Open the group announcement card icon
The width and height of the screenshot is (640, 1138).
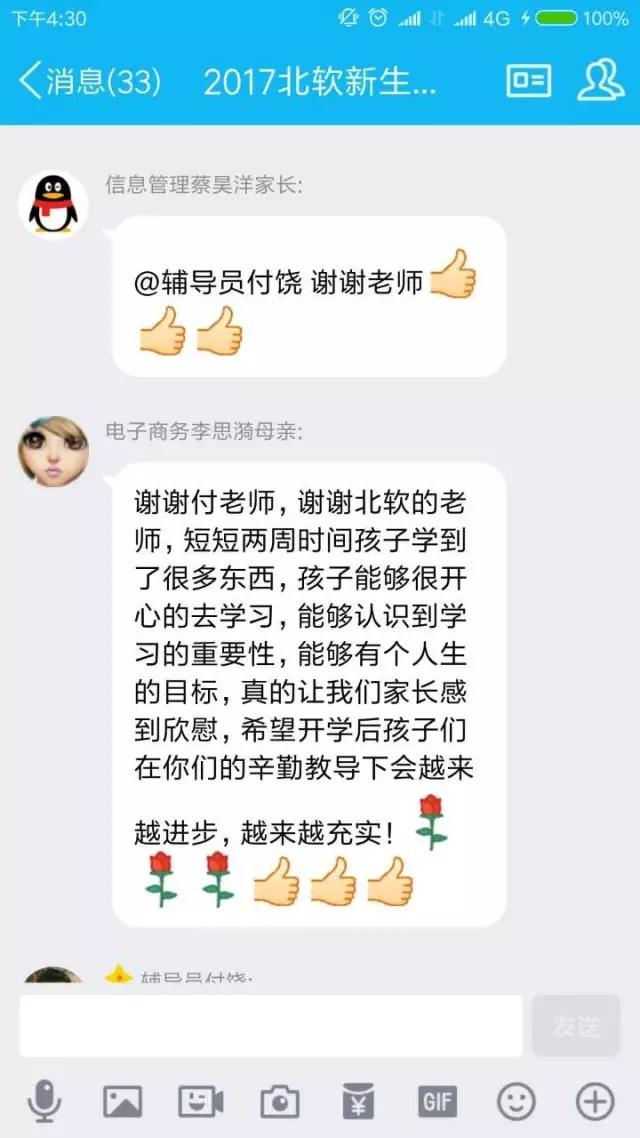coord(529,81)
